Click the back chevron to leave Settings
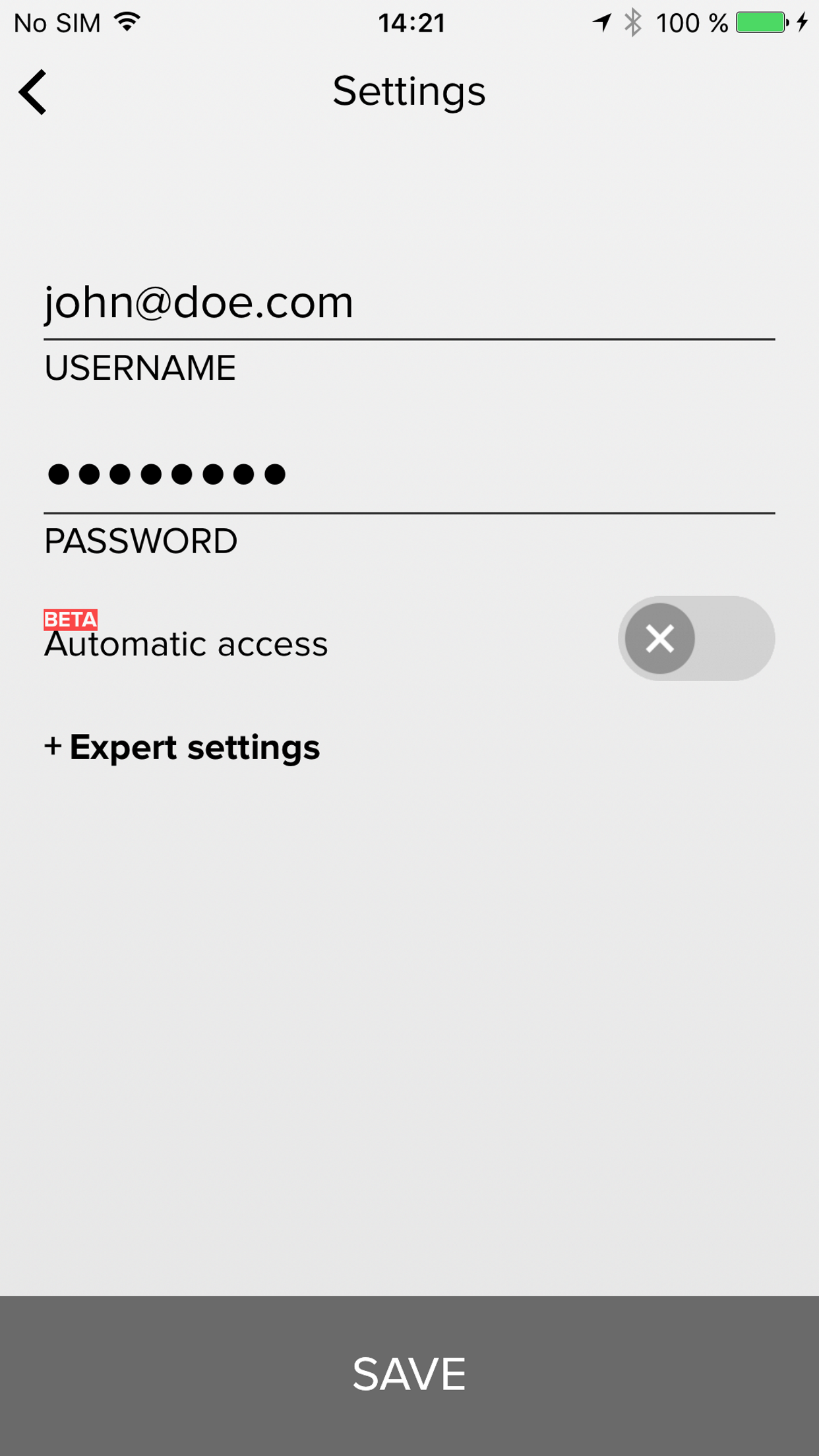Screen dimensions: 819x1456 point(33,90)
